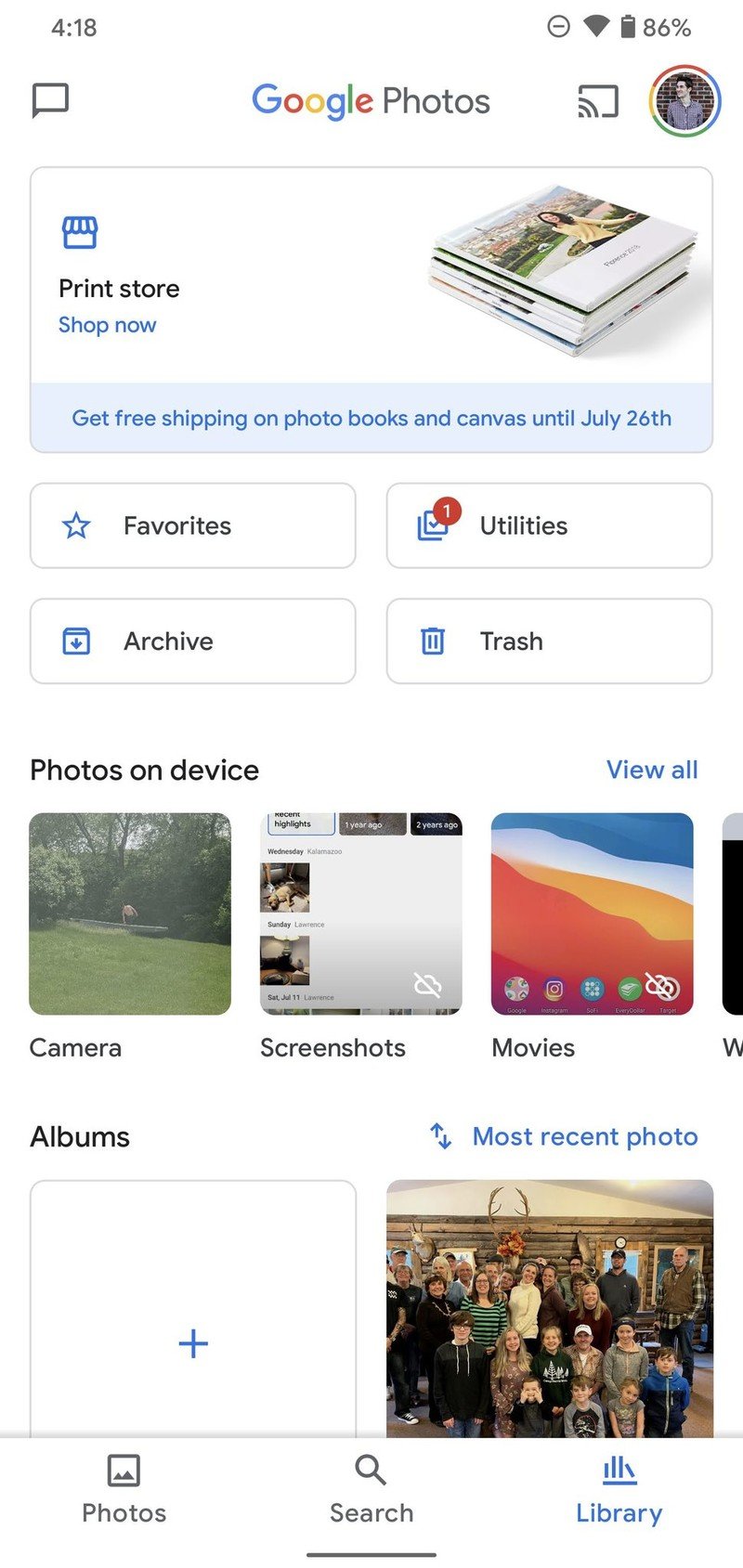This screenshot has height=1568, width=743.
Task: Open the sharing messages icon
Action: pos(50,100)
